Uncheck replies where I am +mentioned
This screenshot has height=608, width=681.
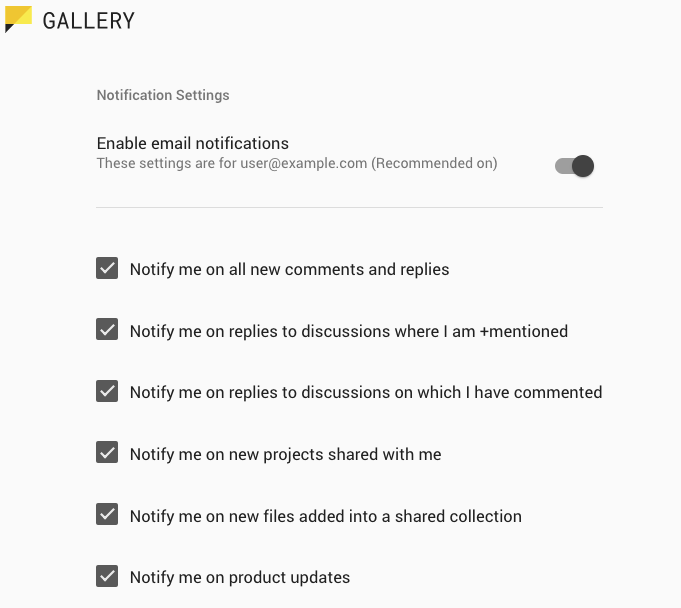point(107,330)
